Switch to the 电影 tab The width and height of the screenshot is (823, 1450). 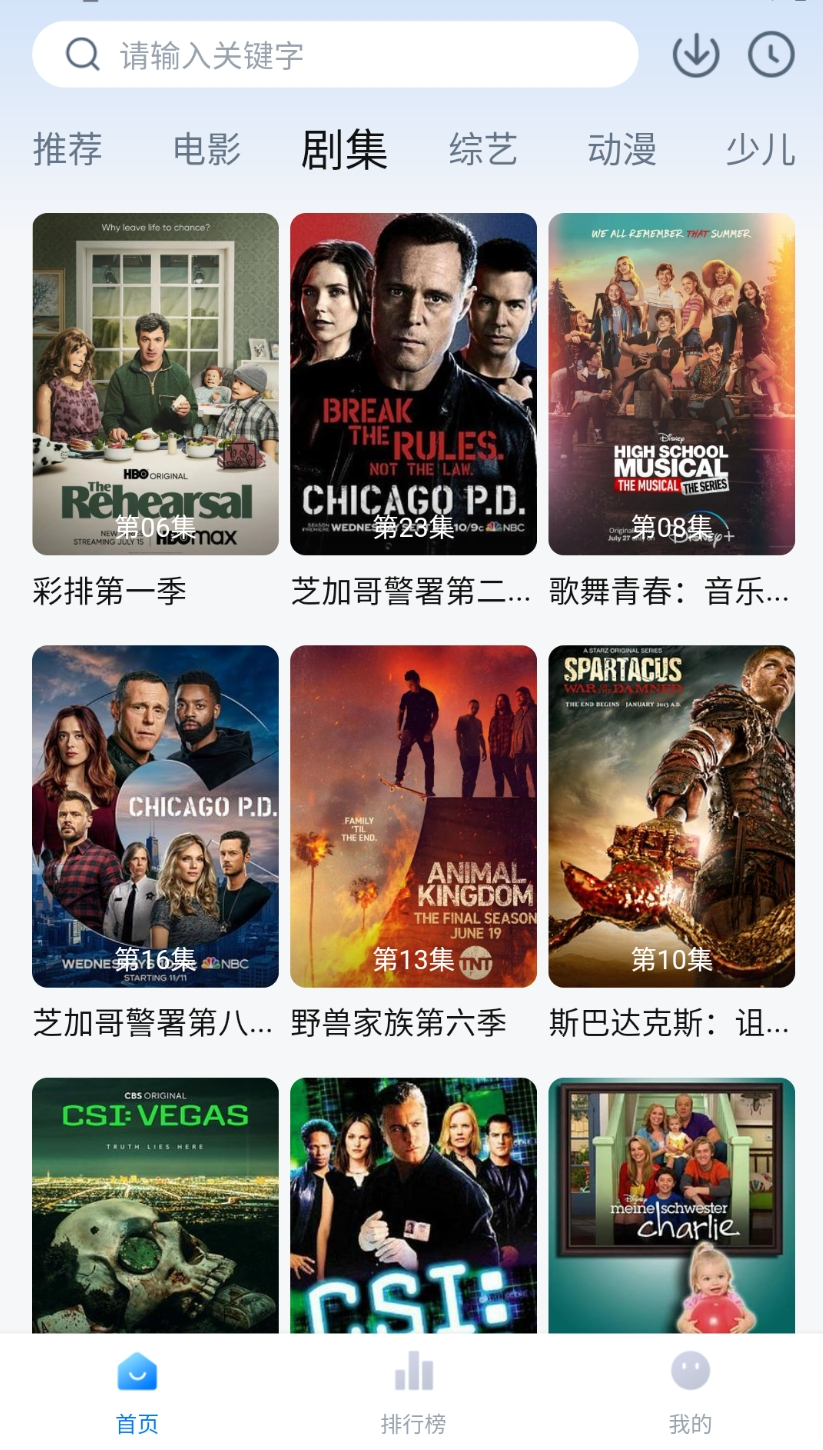coord(207,150)
